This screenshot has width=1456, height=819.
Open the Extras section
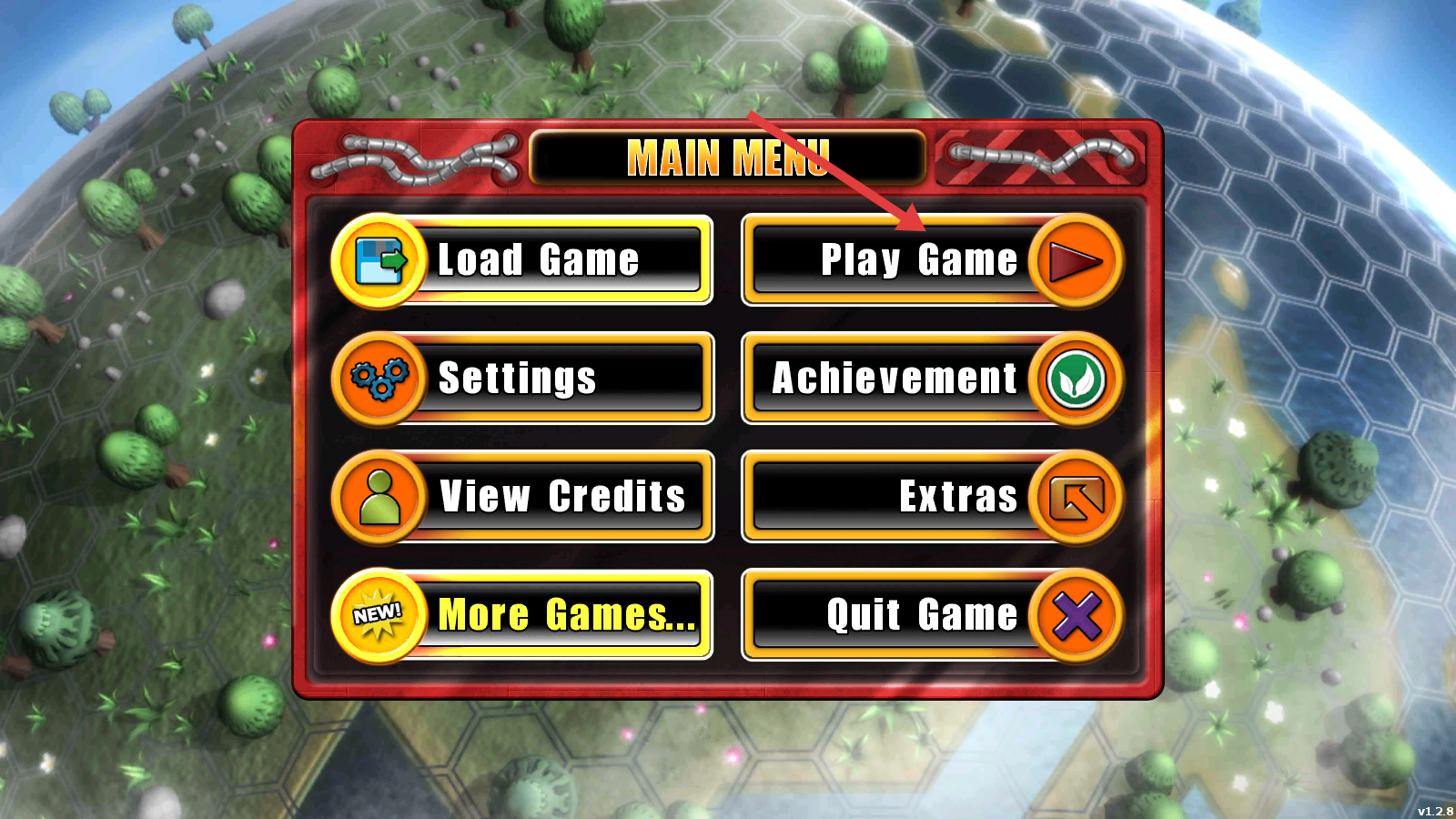[x=933, y=497]
